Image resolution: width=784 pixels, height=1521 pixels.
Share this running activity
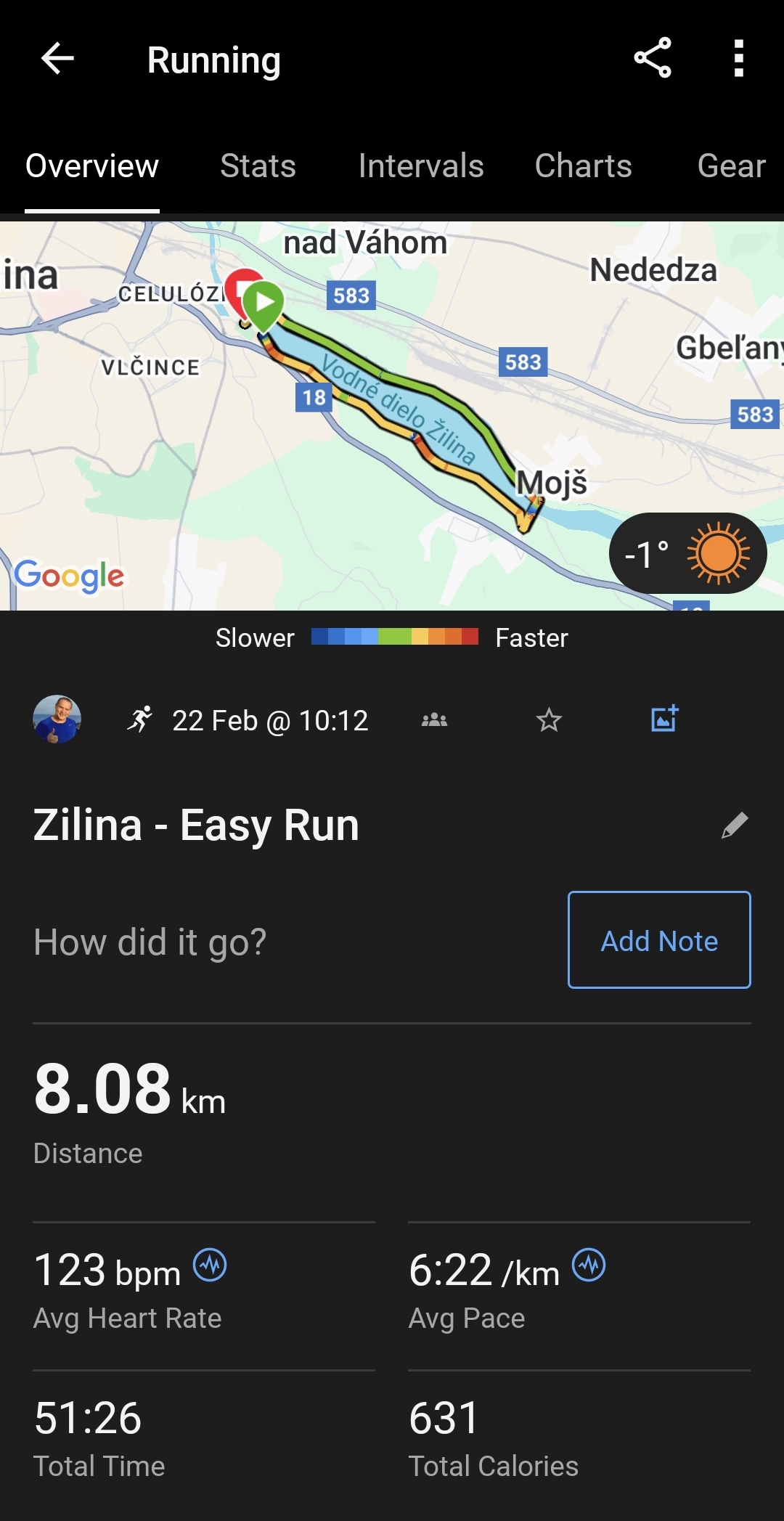pos(653,58)
